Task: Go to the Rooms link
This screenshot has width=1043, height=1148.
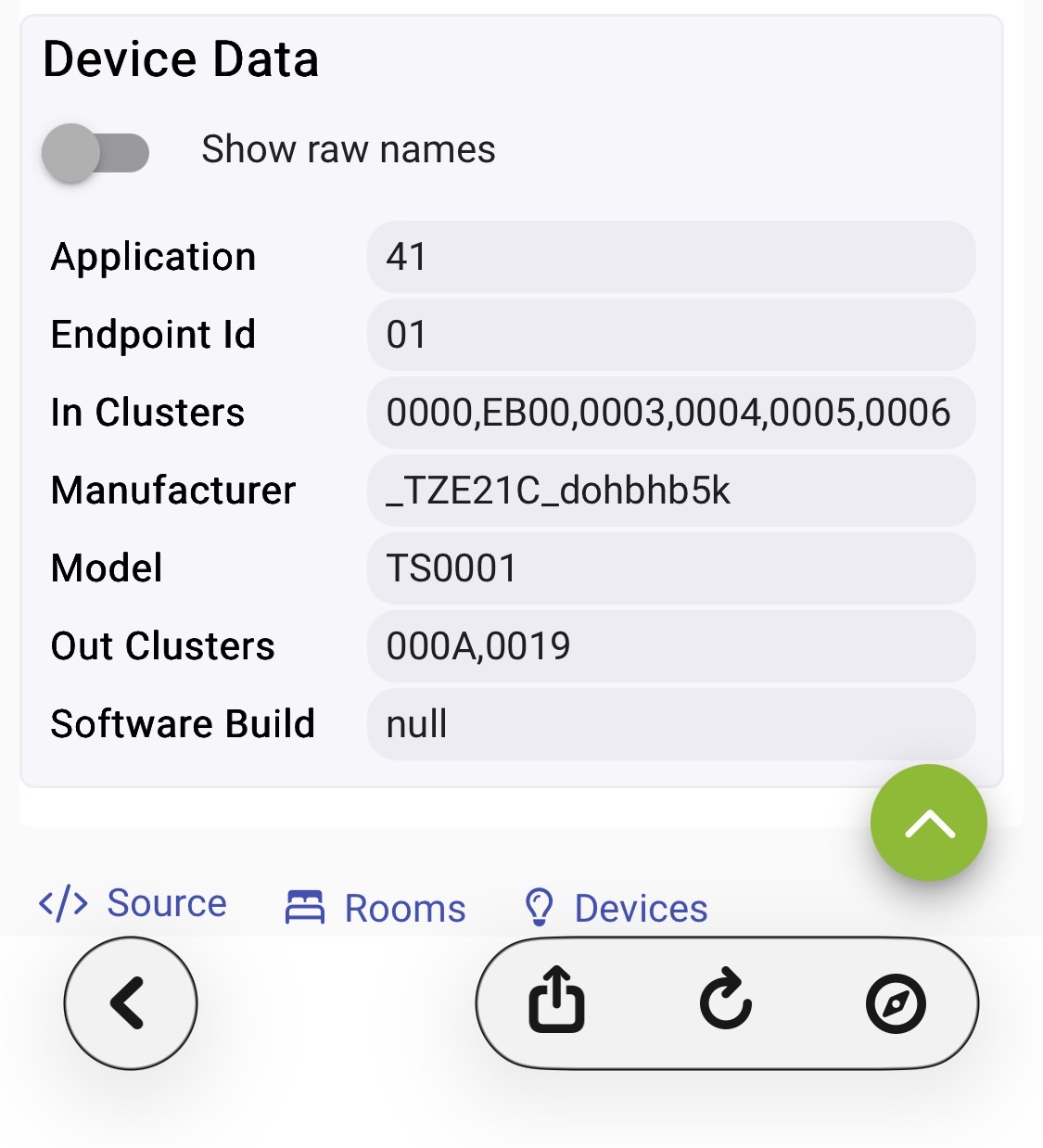Action: click(375, 909)
